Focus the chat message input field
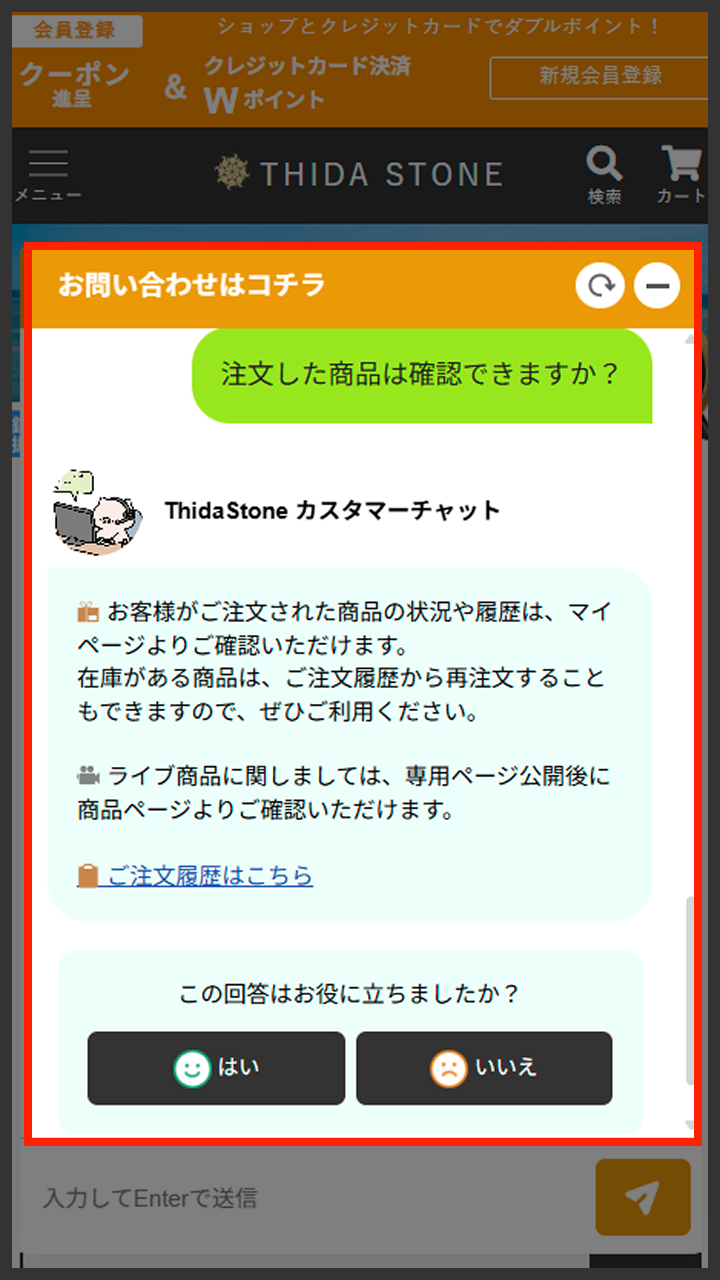Viewport: 720px width, 1280px height. [x=300, y=1197]
